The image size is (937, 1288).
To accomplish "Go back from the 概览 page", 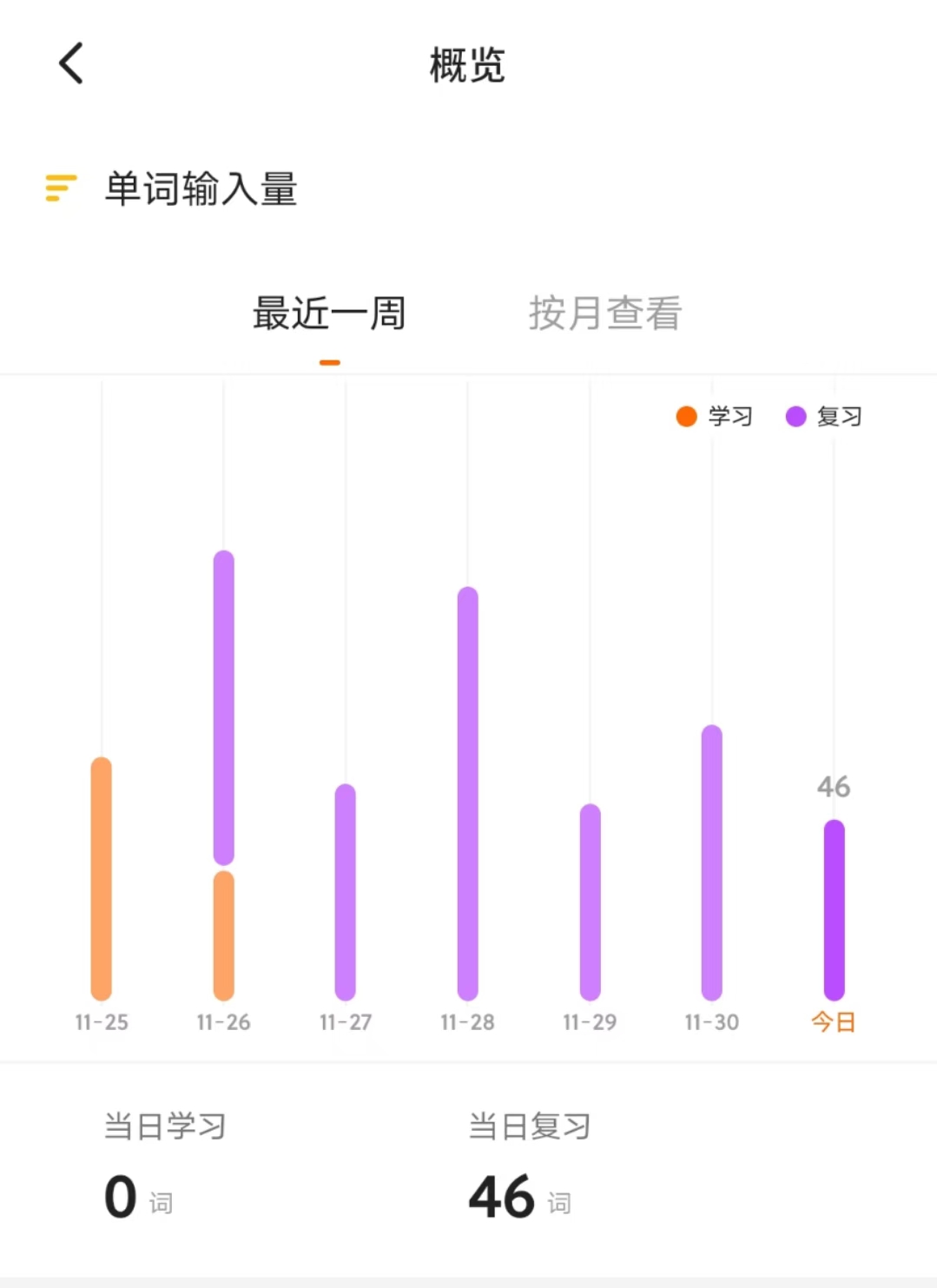I will tap(71, 63).
